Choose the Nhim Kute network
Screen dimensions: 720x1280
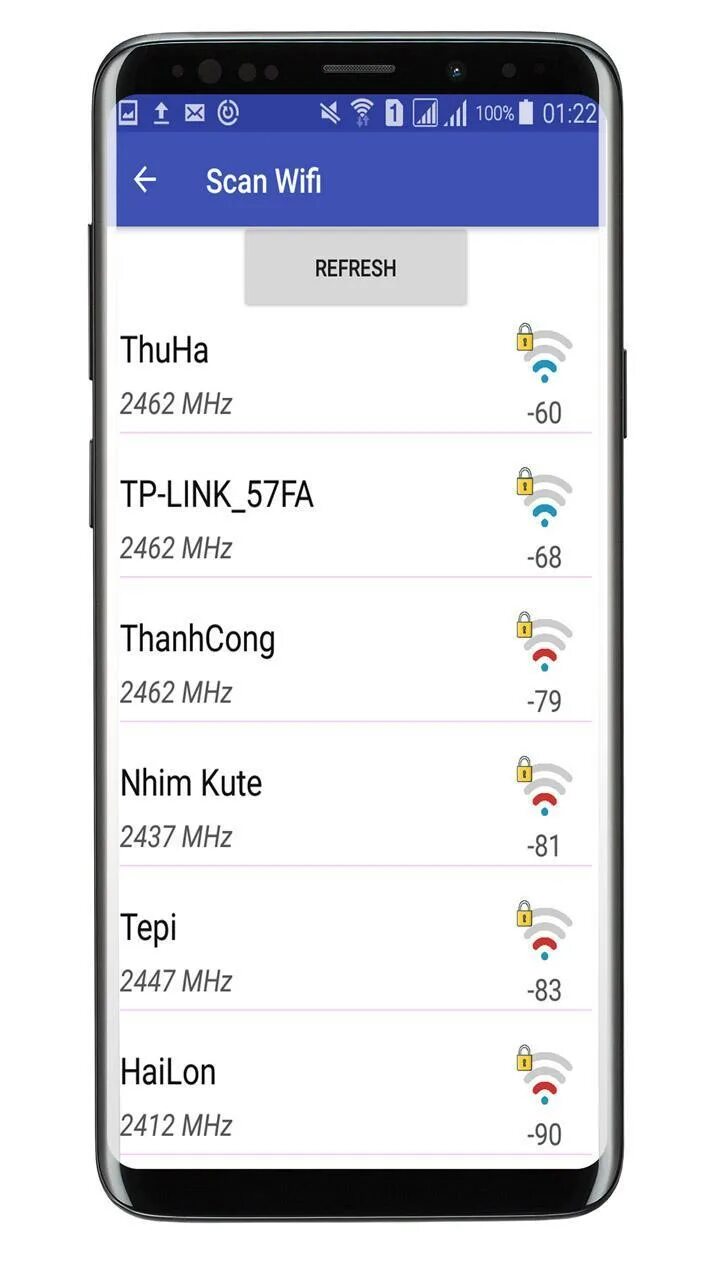(x=355, y=808)
